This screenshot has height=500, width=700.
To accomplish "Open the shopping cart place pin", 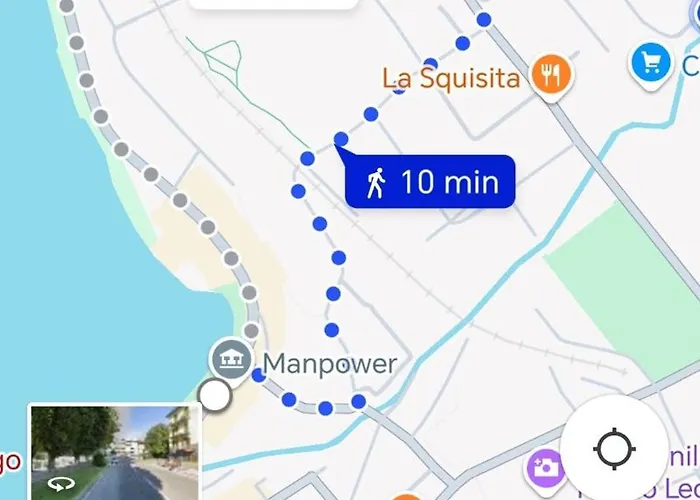I will coord(650,65).
